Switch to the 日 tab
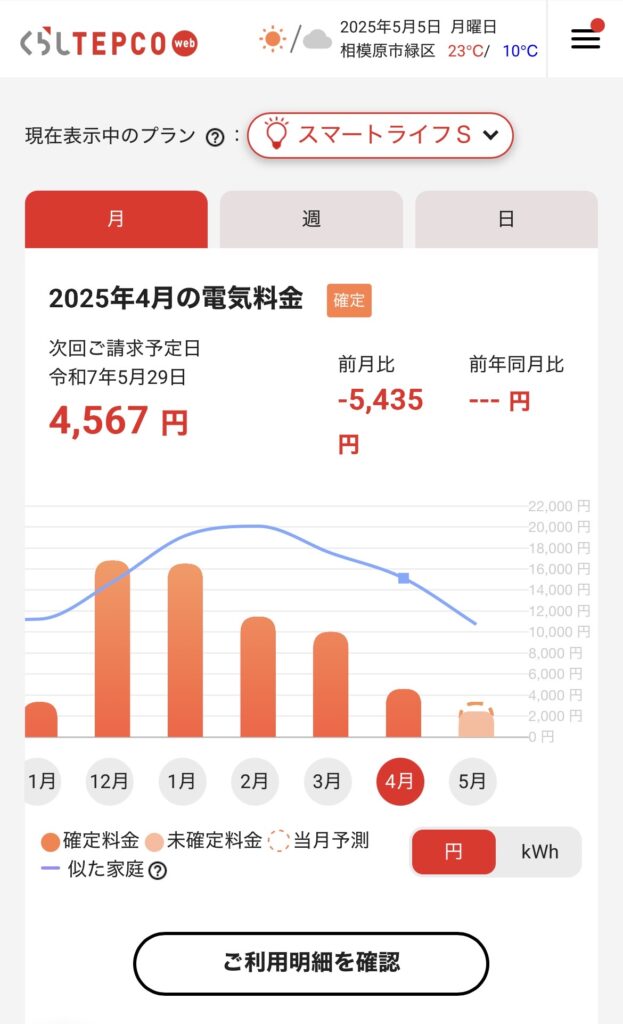The width and height of the screenshot is (623, 1024). click(506, 219)
